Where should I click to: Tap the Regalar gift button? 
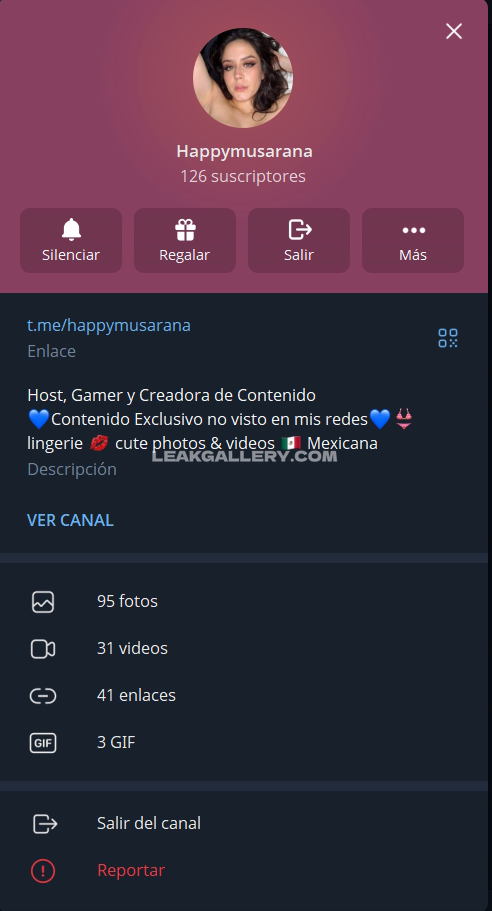click(x=185, y=241)
